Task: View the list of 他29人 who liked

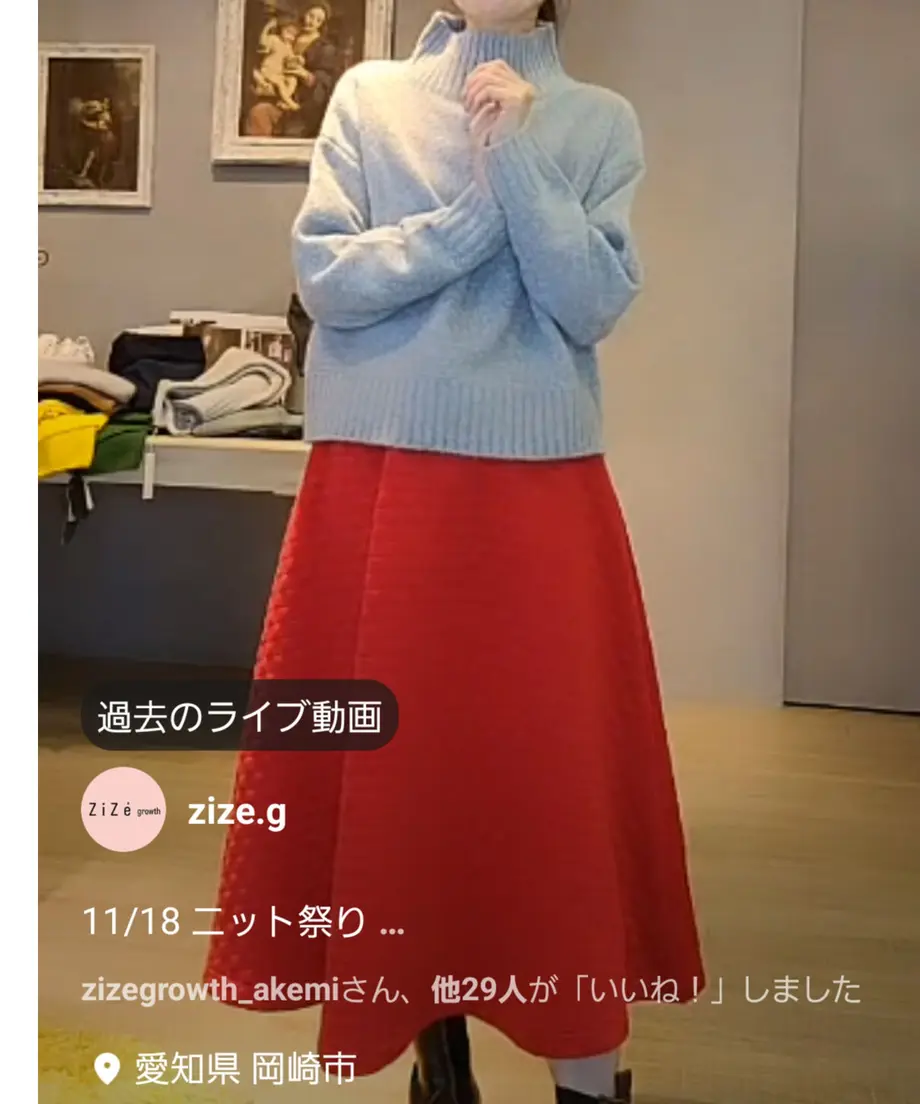Action: (478, 990)
